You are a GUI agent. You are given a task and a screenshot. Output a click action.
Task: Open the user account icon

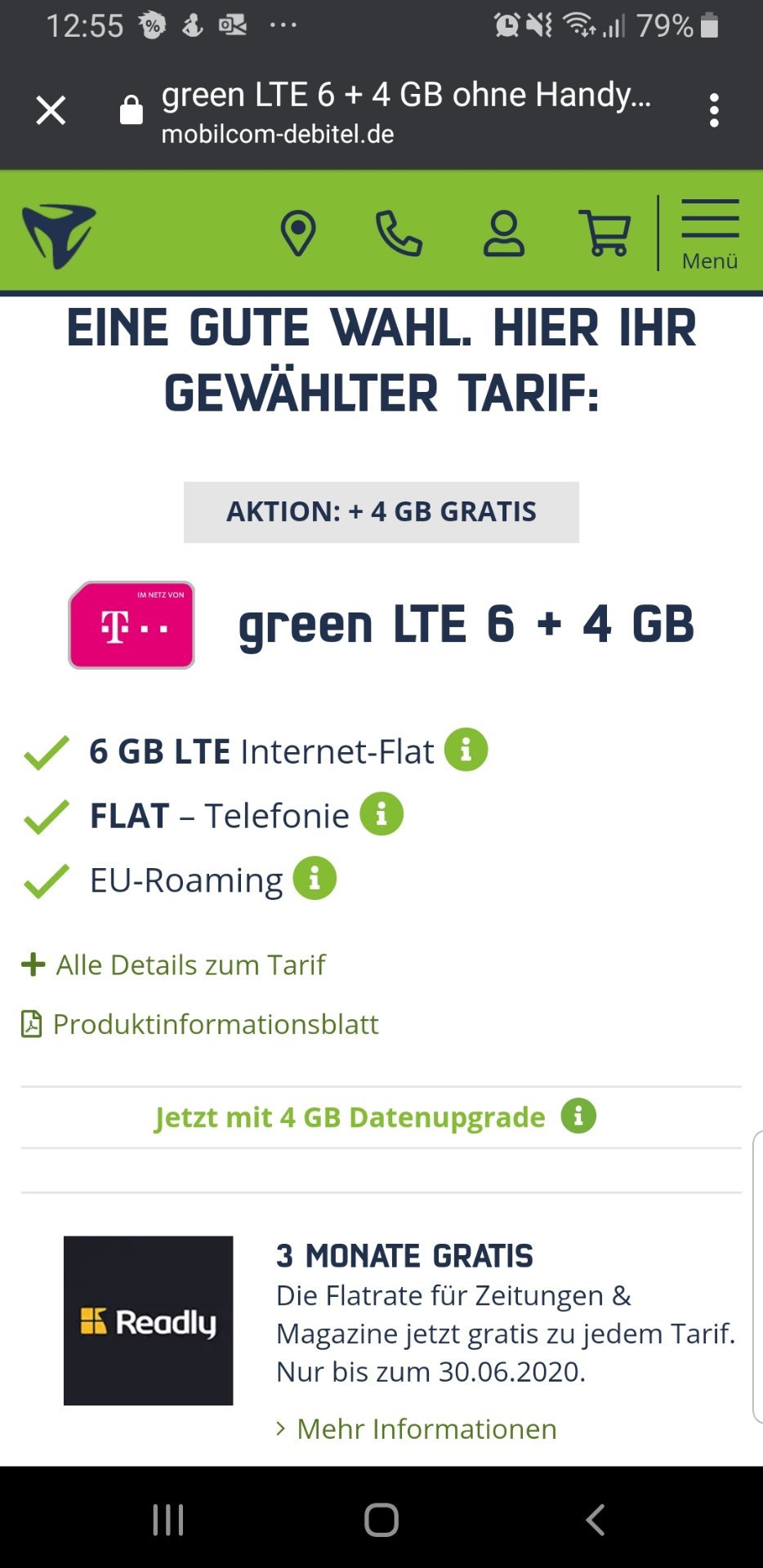(x=503, y=234)
